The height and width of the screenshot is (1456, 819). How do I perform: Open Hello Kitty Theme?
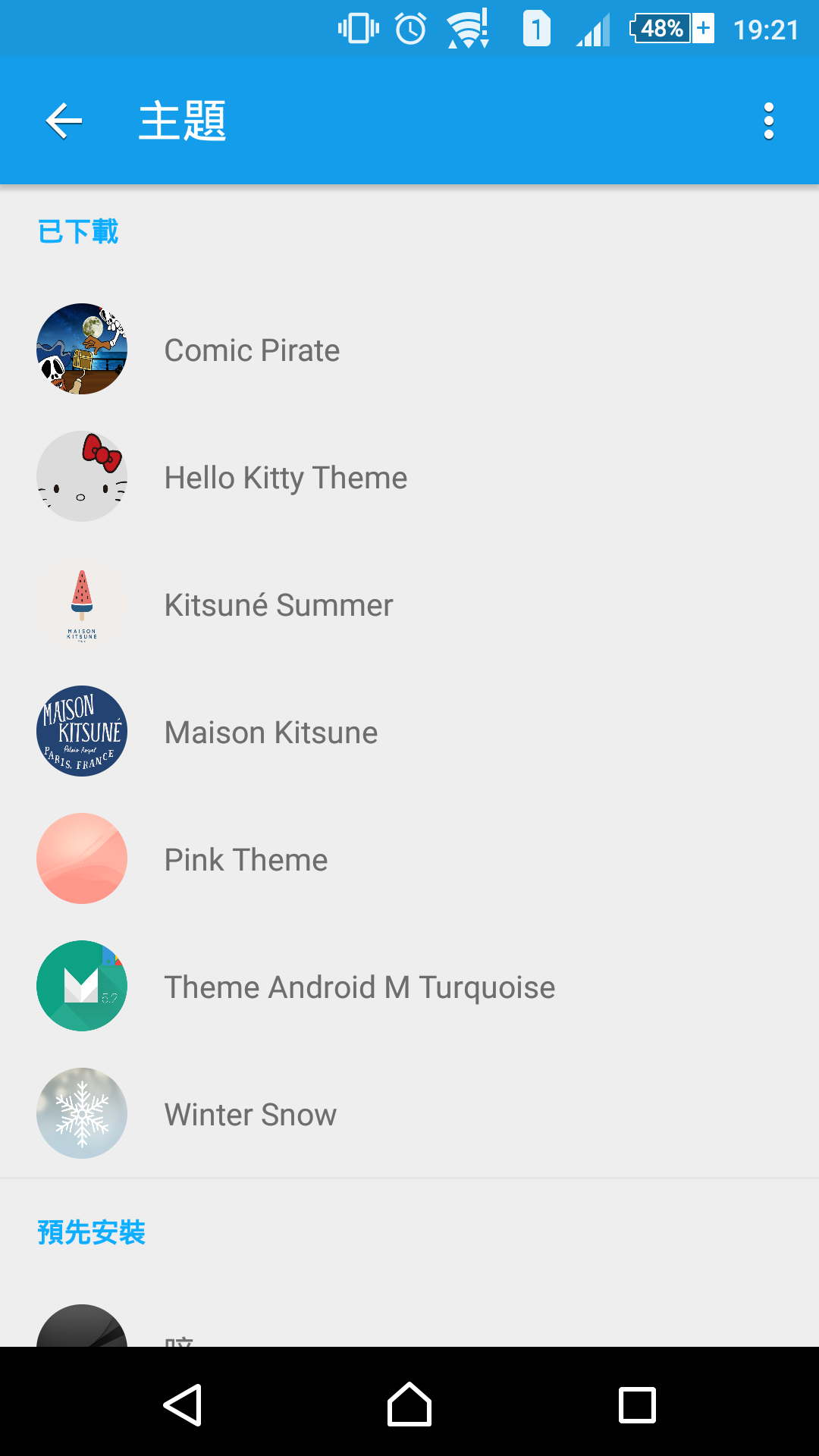point(285,478)
